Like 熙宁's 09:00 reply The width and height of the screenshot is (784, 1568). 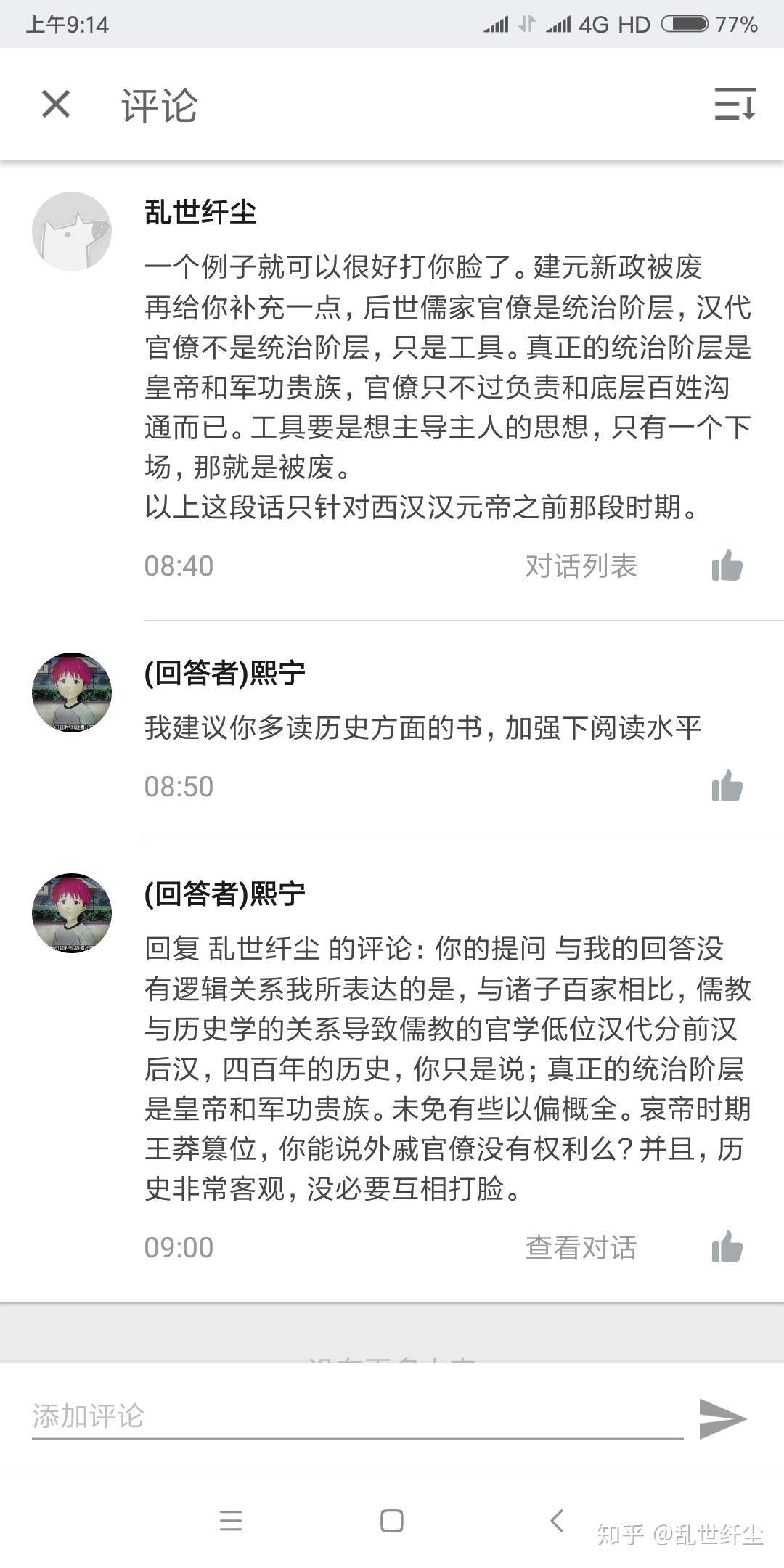coord(727,1248)
